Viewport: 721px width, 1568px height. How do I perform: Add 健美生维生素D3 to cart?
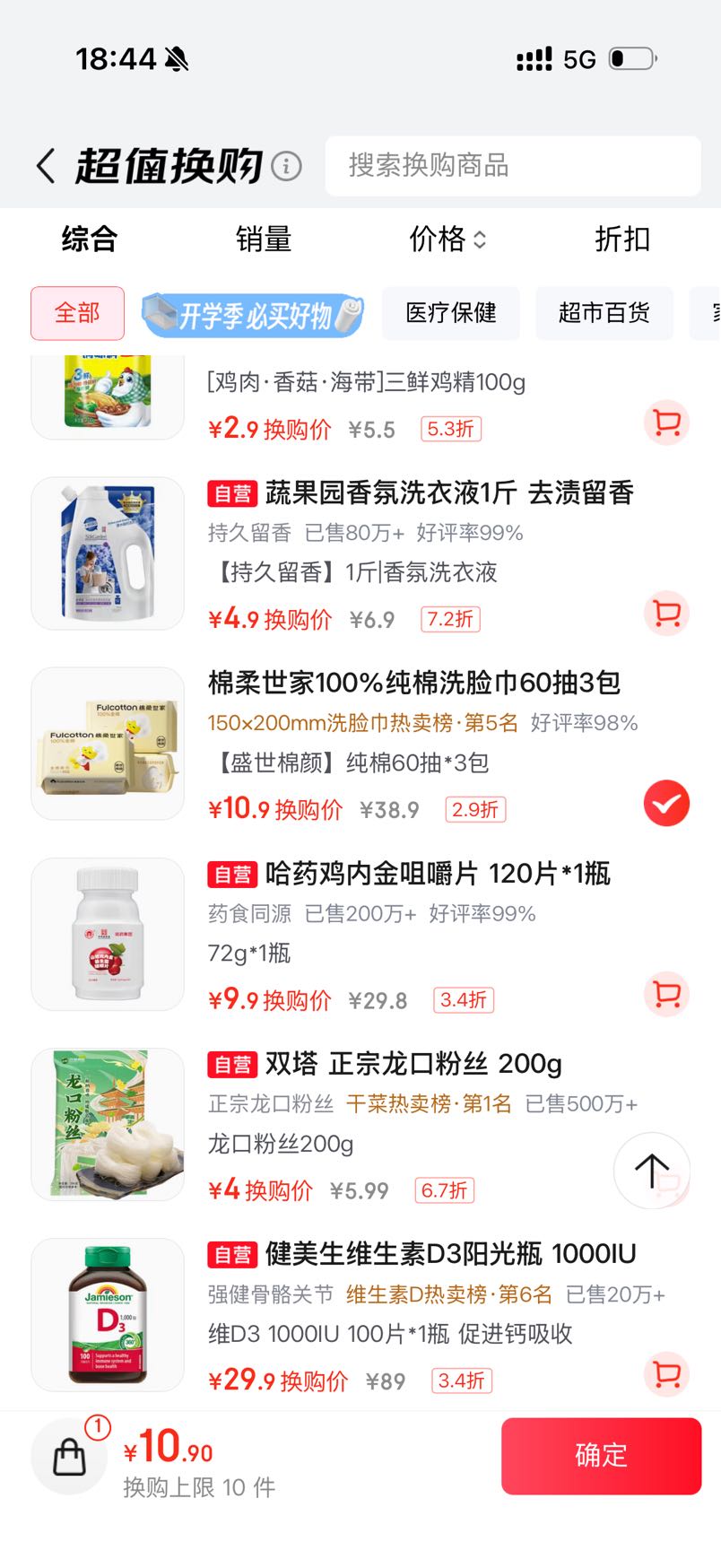[x=666, y=1373]
